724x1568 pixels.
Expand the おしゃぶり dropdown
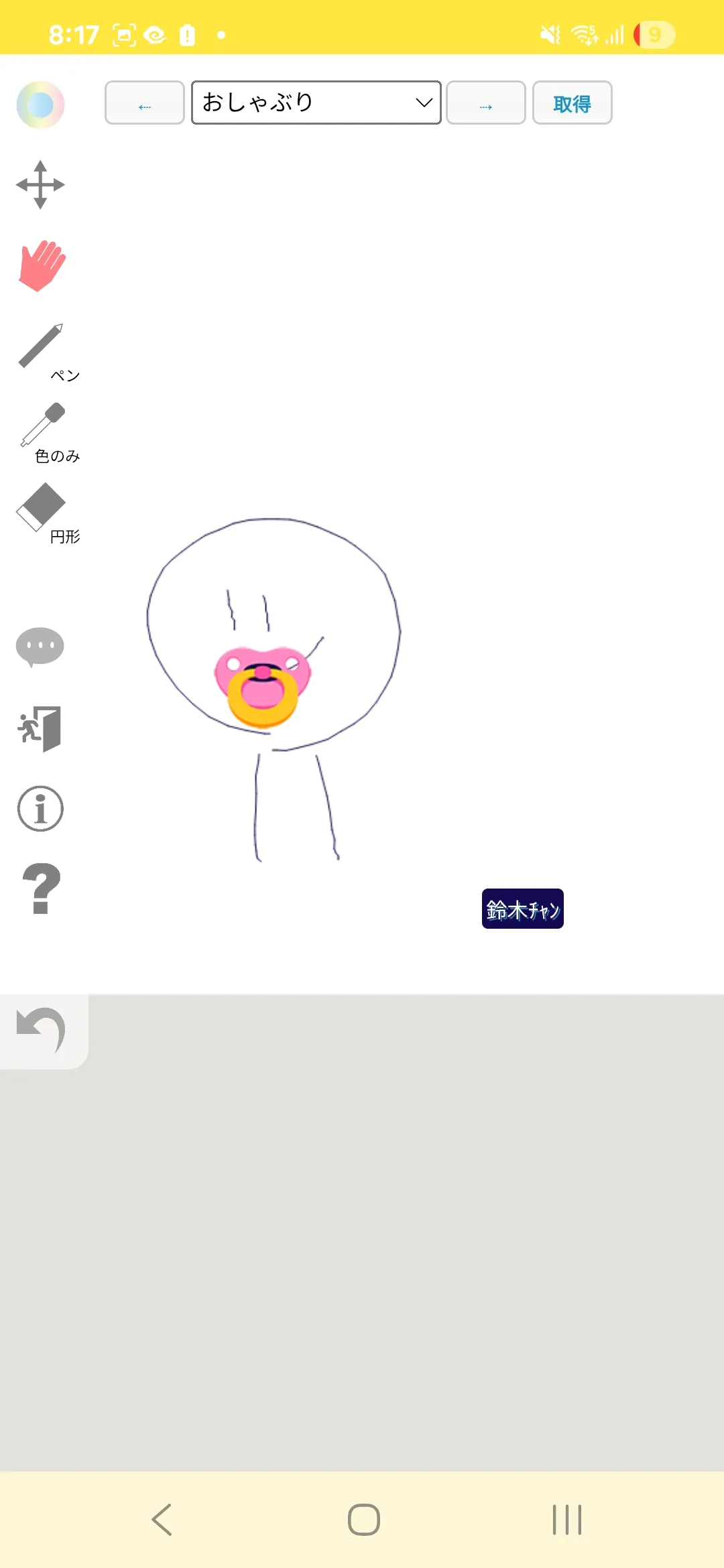coord(316,103)
